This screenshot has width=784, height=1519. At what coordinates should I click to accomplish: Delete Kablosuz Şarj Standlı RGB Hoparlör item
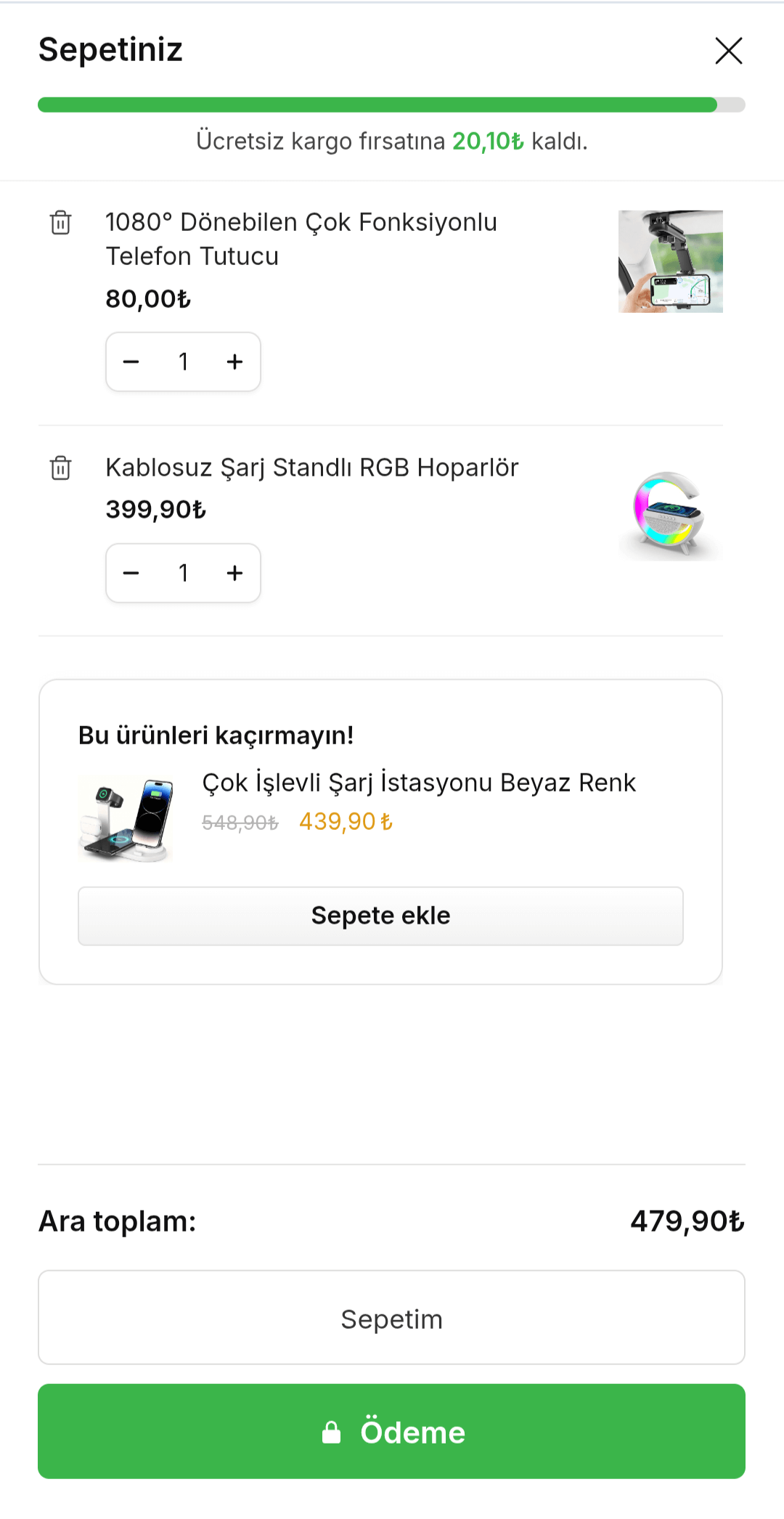pyautogui.click(x=61, y=468)
